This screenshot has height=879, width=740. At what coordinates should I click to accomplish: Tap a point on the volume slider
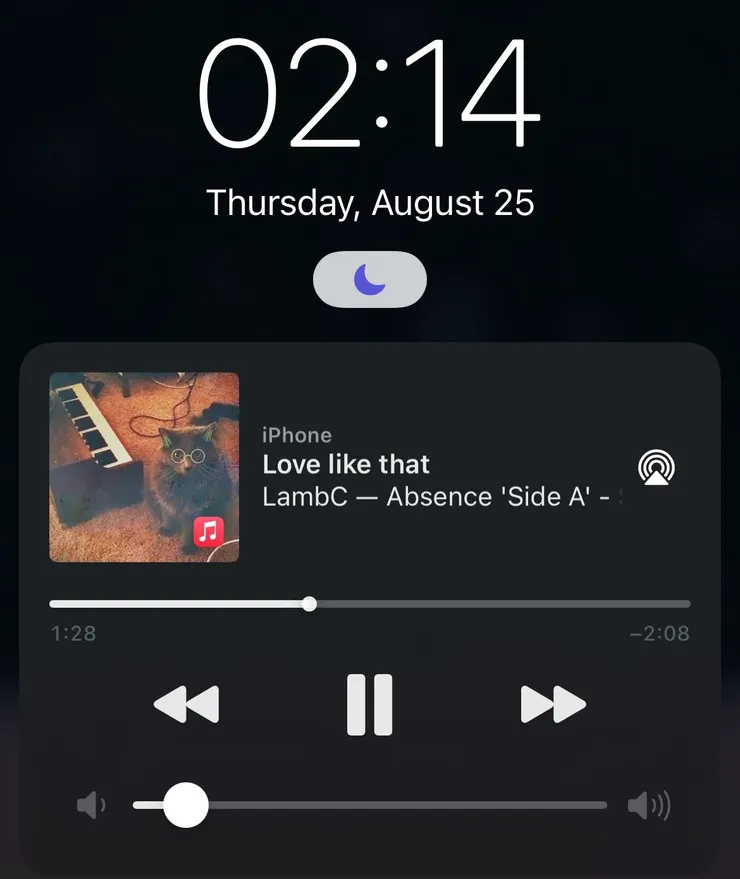pyautogui.click(x=400, y=805)
